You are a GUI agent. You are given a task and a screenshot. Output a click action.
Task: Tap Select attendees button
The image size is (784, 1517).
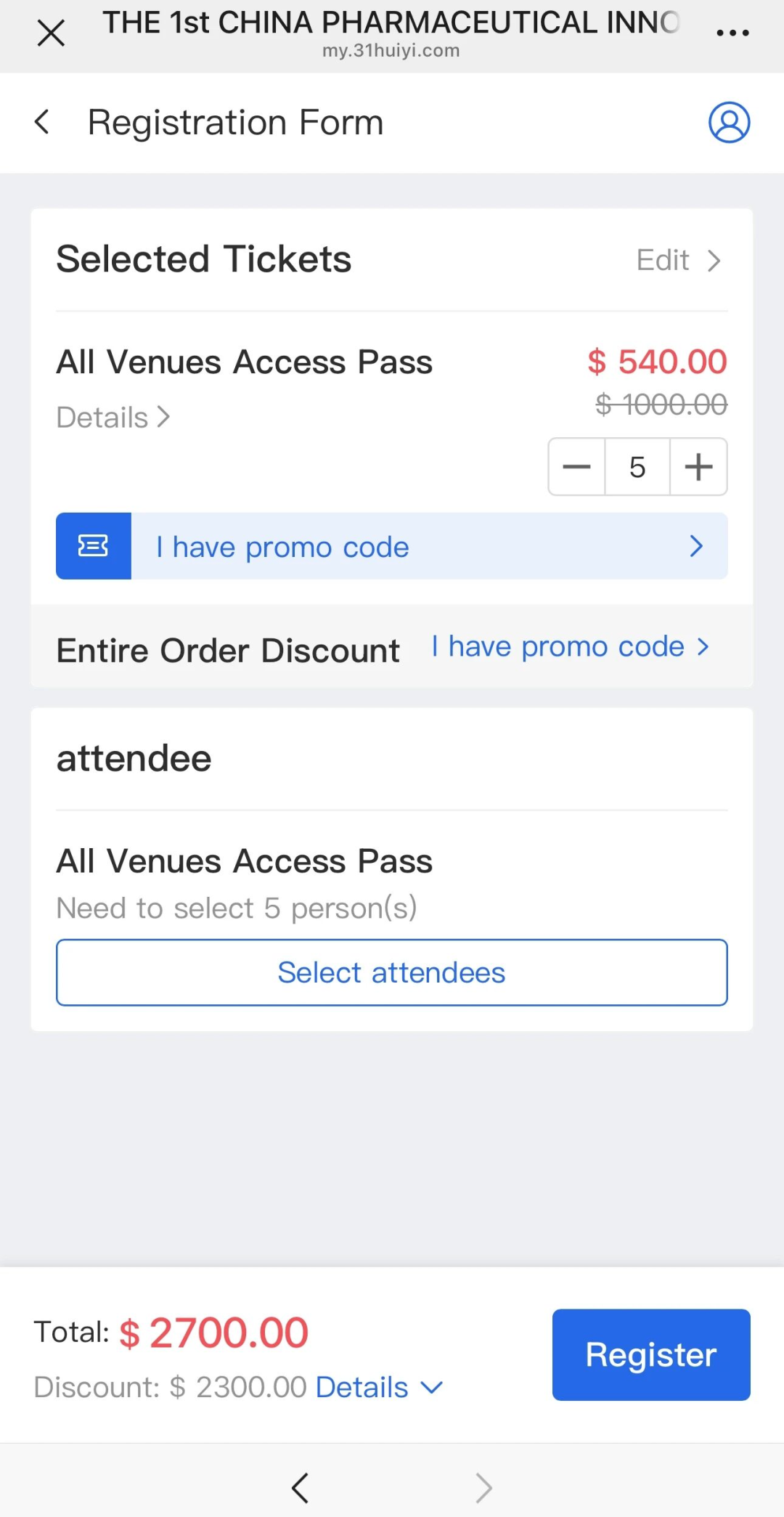(392, 972)
